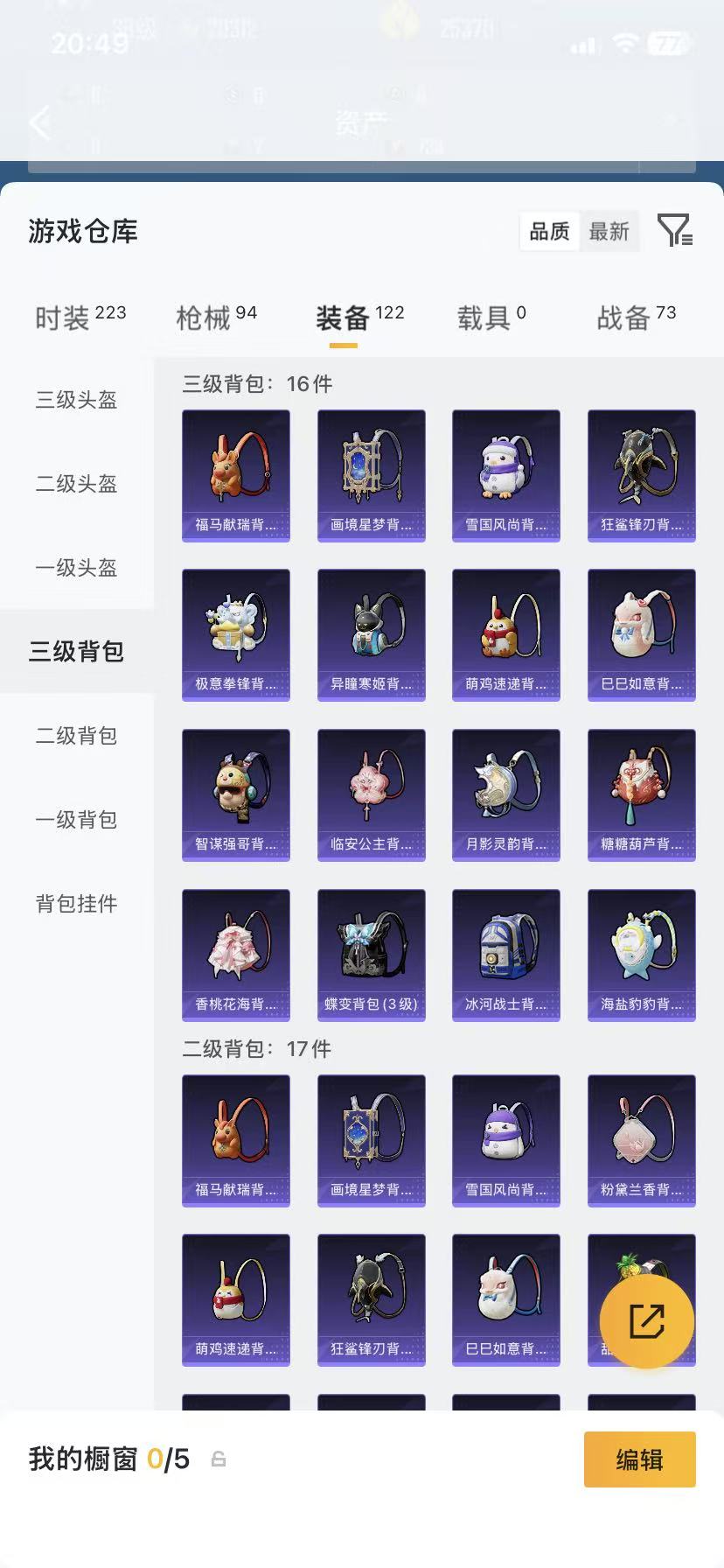
Task: Select the 雪国风尚 level-3 backpack icon
Action: [506, 475]
